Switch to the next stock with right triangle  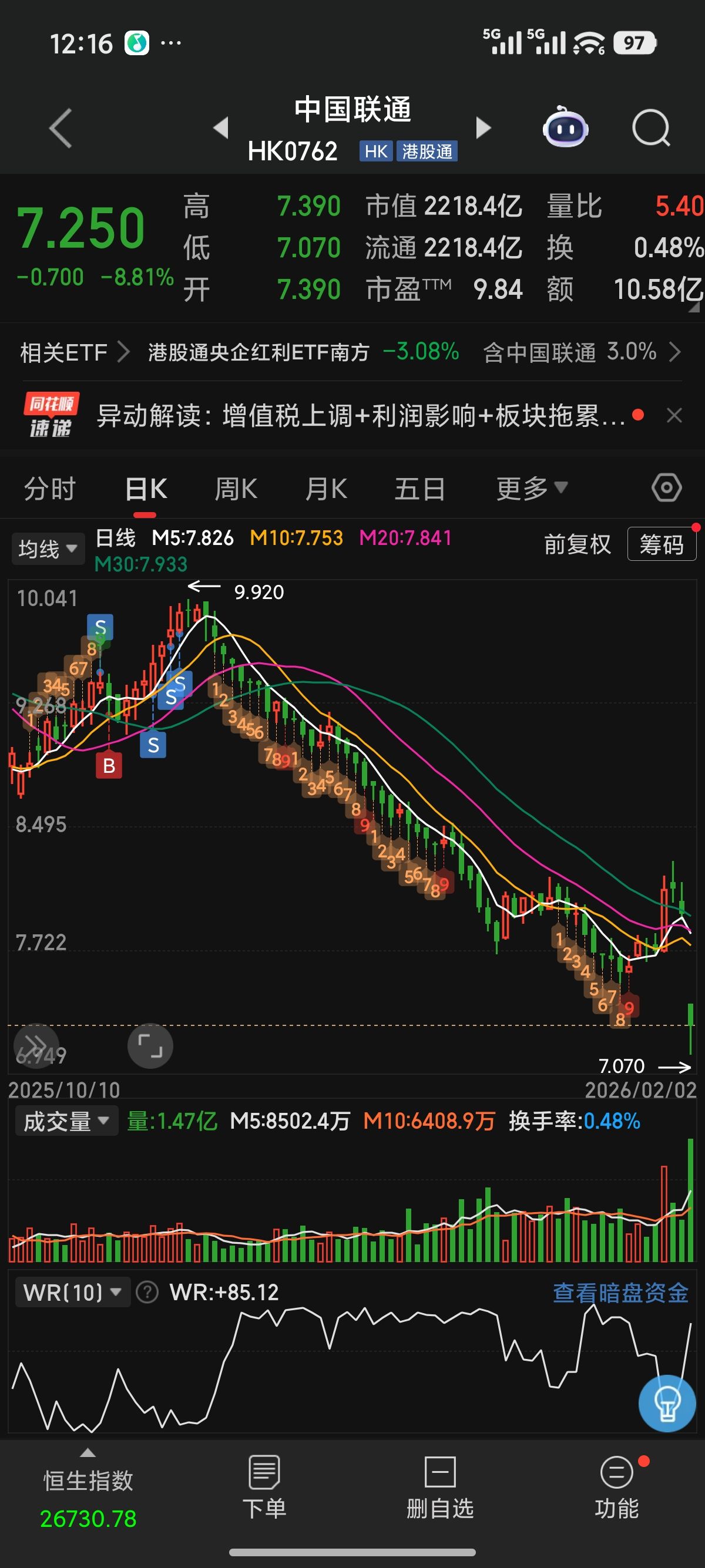tap(484, 128)
